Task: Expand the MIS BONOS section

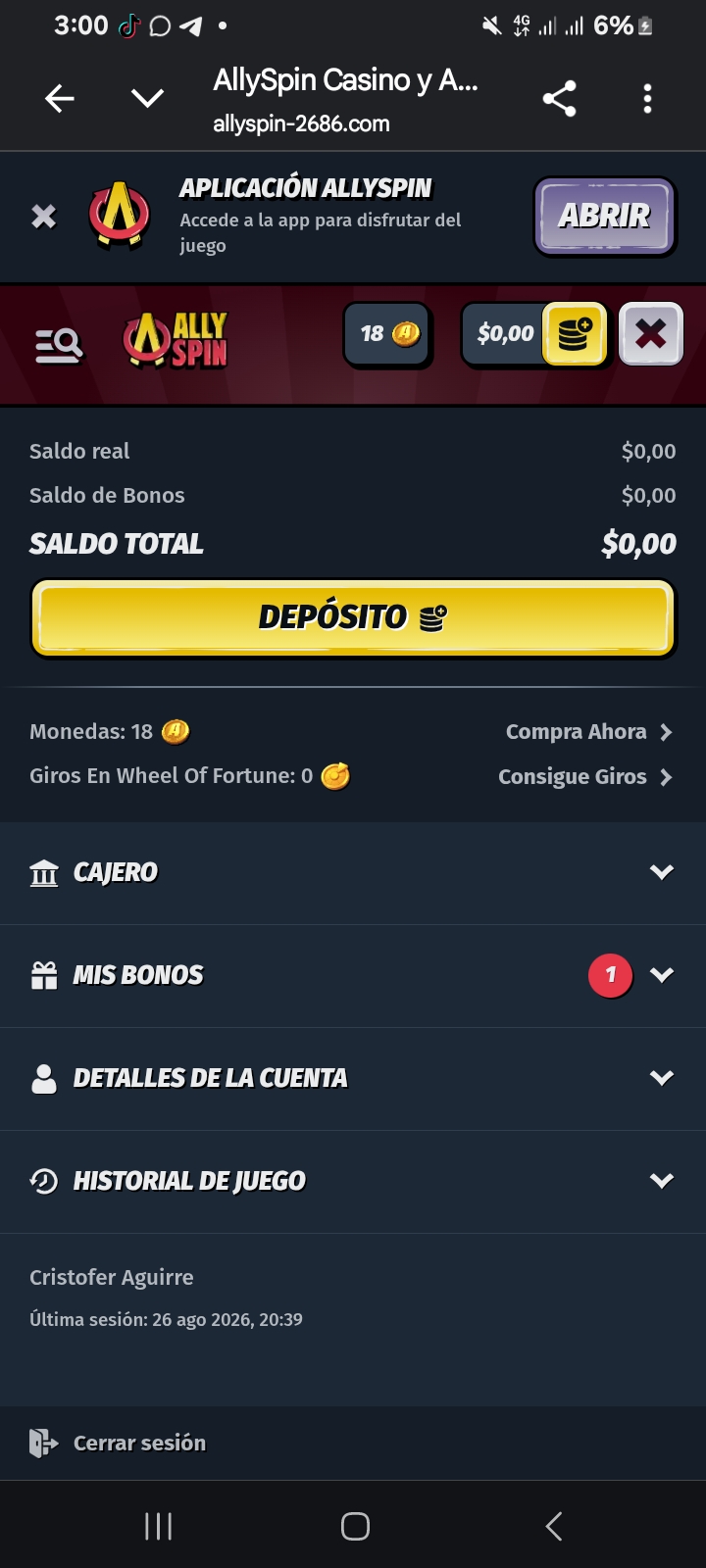Action: tap(353, 975)
